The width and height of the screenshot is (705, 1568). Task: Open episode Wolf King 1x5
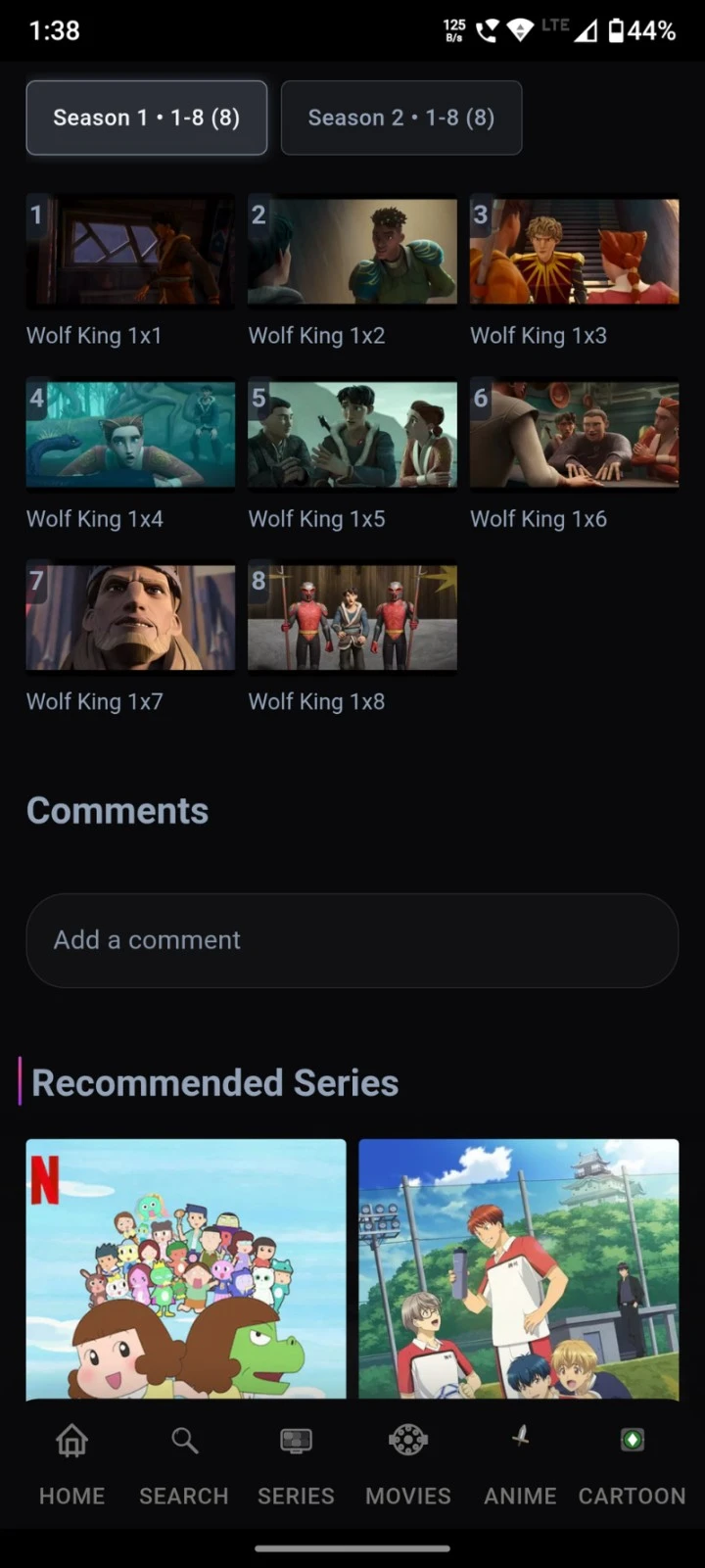(352, 434)
